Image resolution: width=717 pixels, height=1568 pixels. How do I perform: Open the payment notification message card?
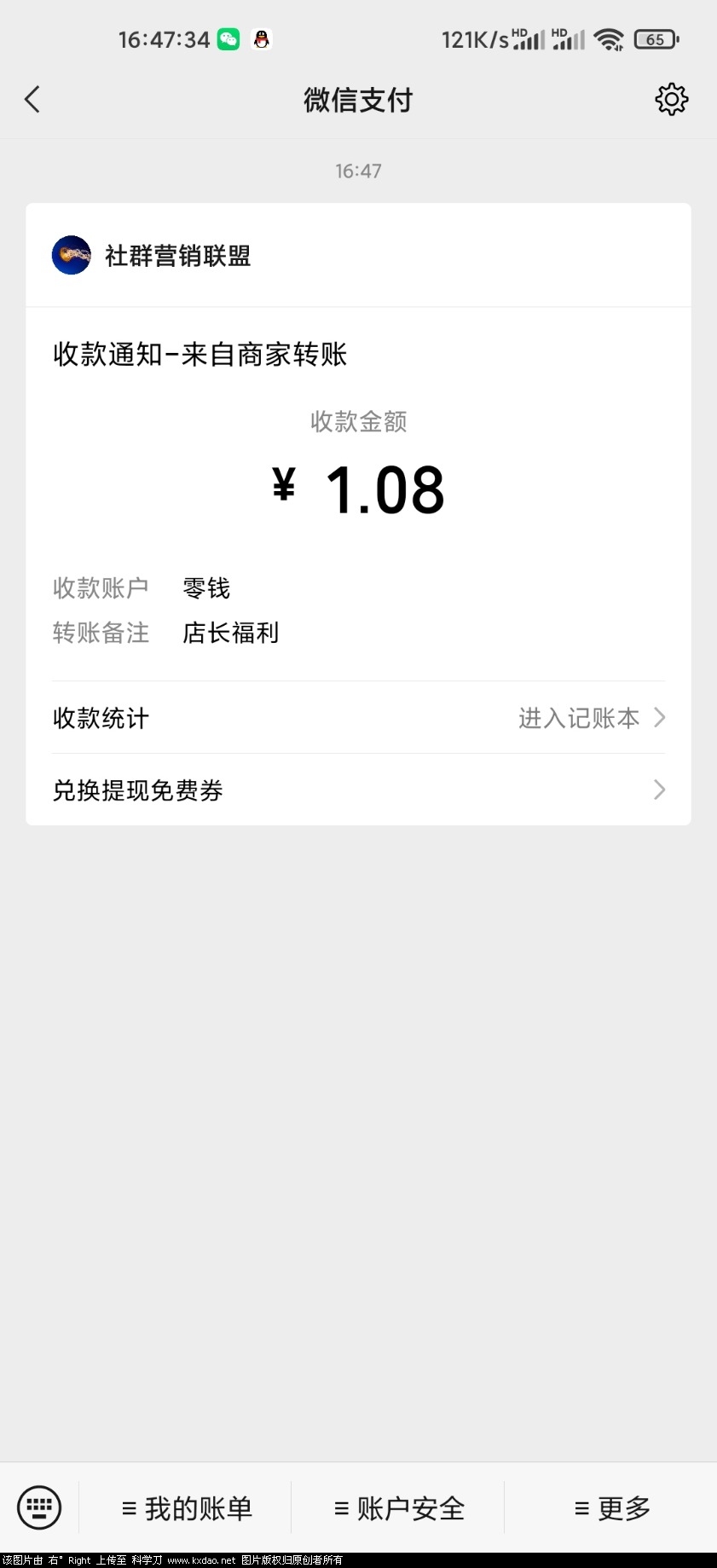point(358,512)
